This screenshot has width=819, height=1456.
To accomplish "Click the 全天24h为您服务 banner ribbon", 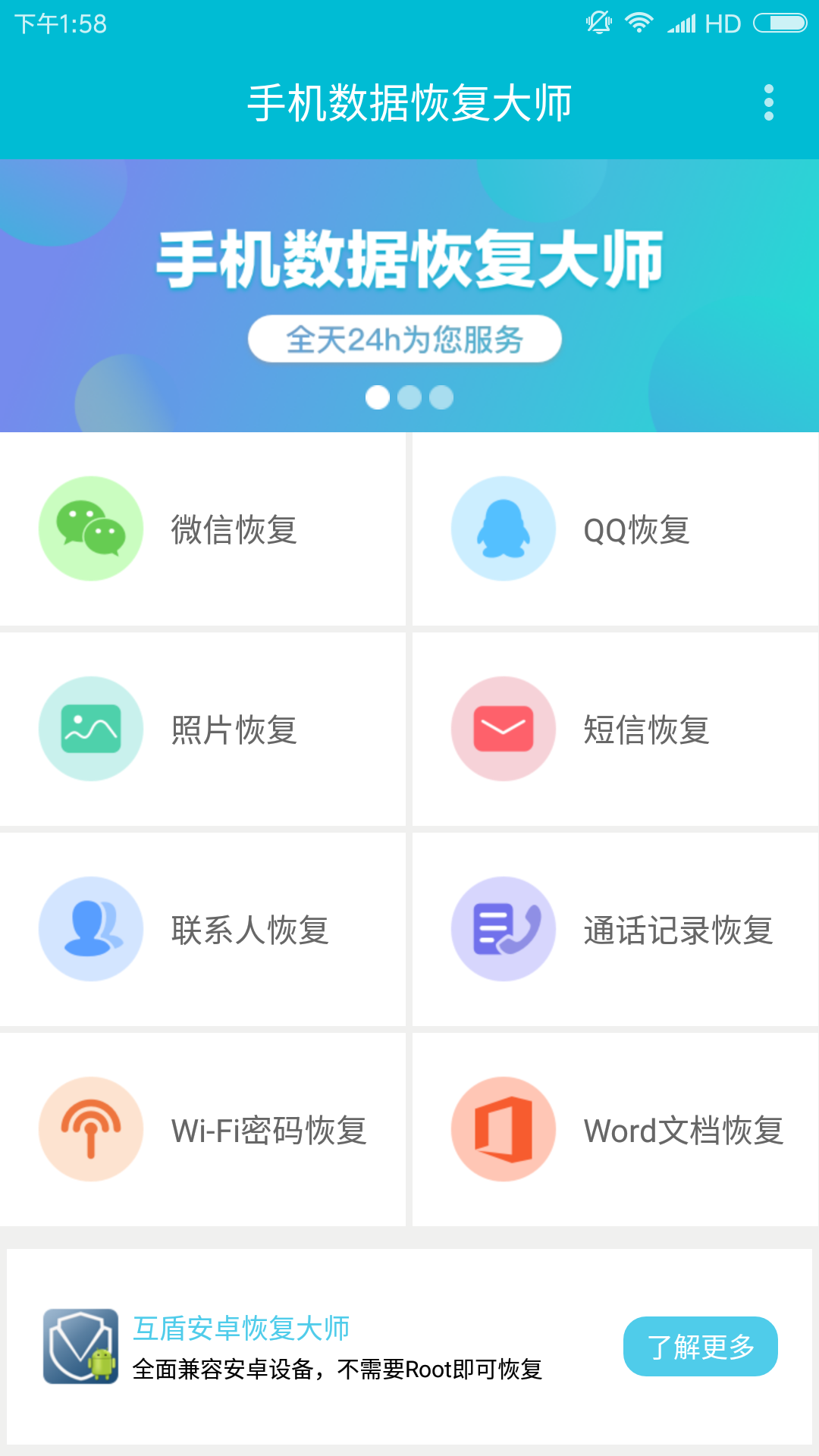I will pos(409,340).
